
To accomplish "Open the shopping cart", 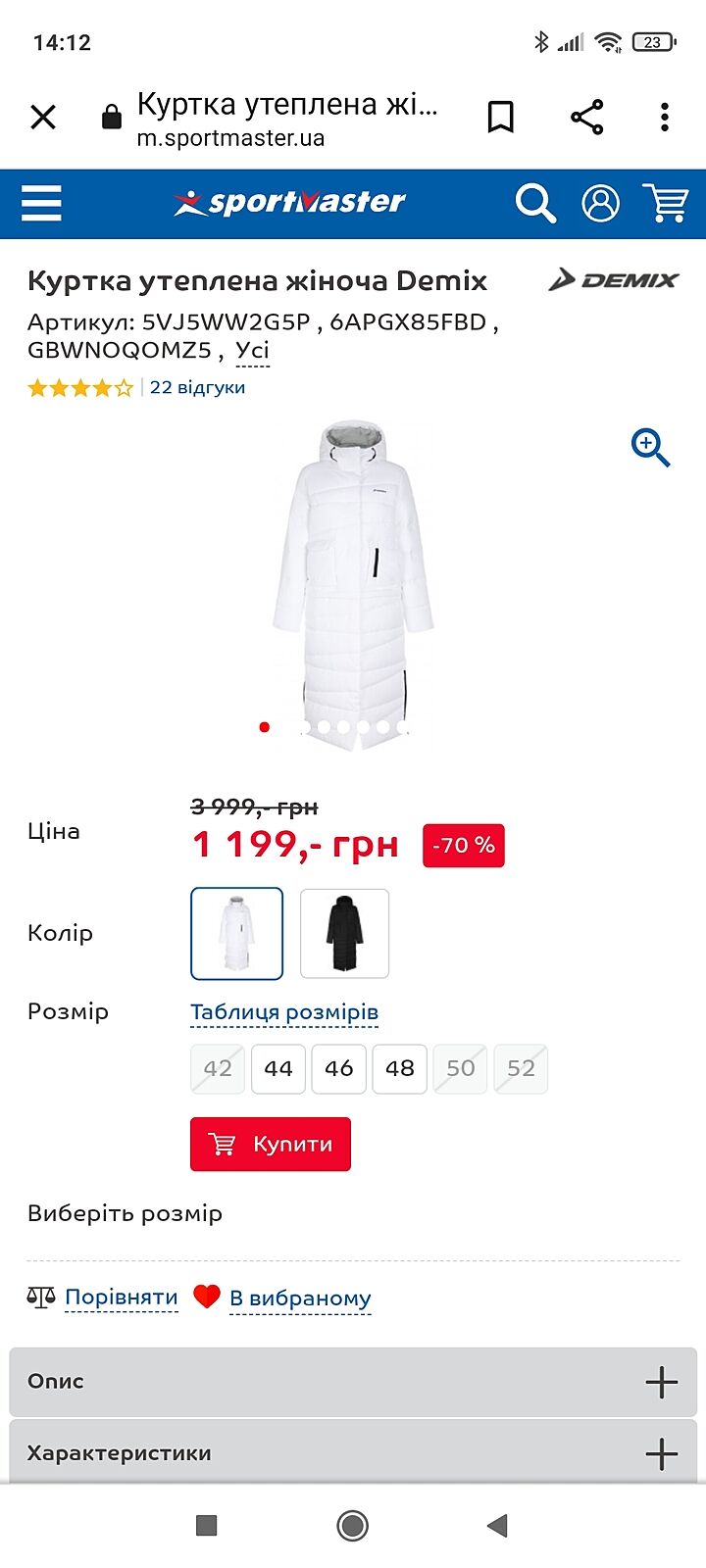I will [666, 203].
